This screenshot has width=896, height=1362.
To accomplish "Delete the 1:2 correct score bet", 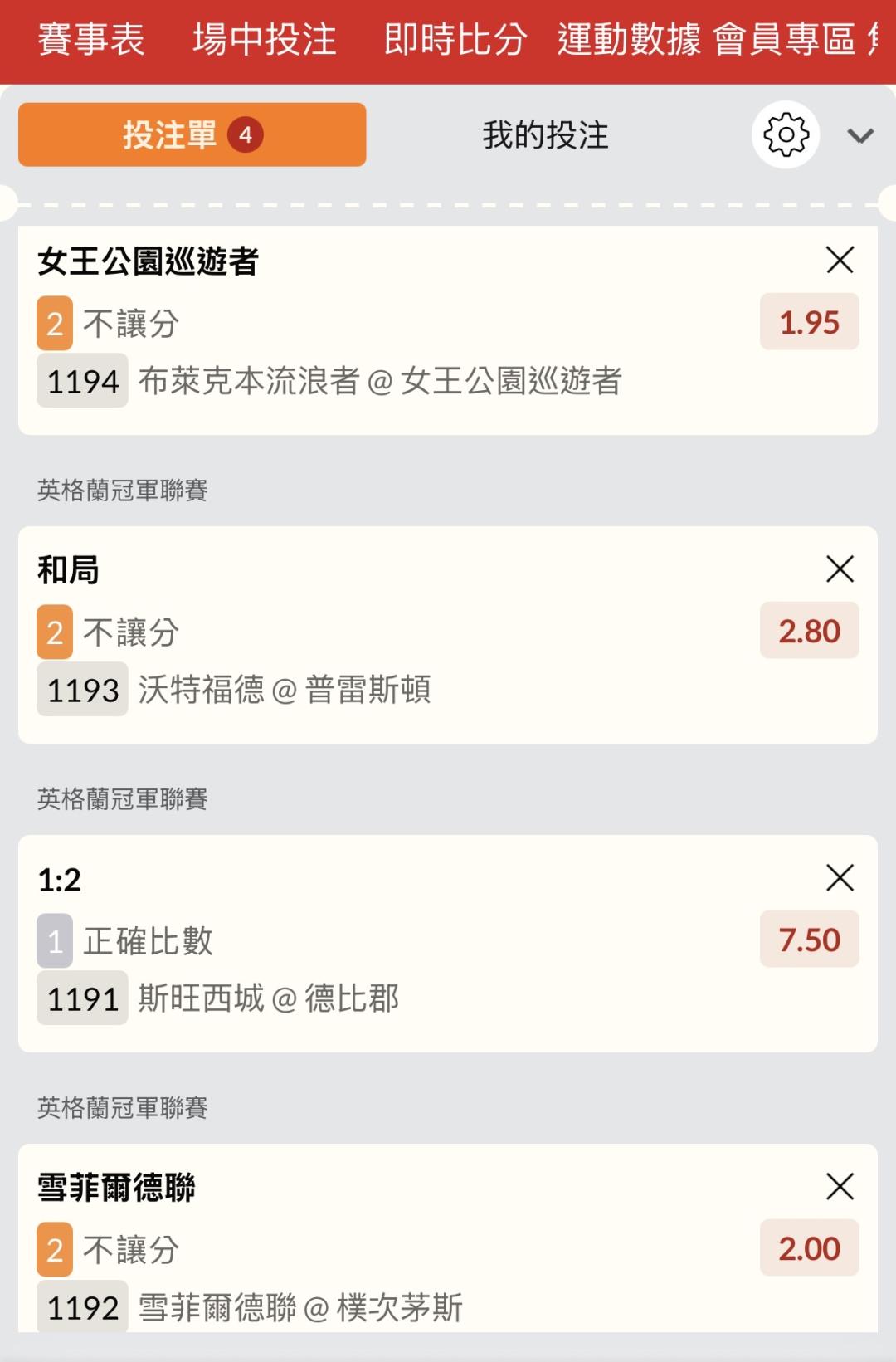I will click(x=840, y=877).
